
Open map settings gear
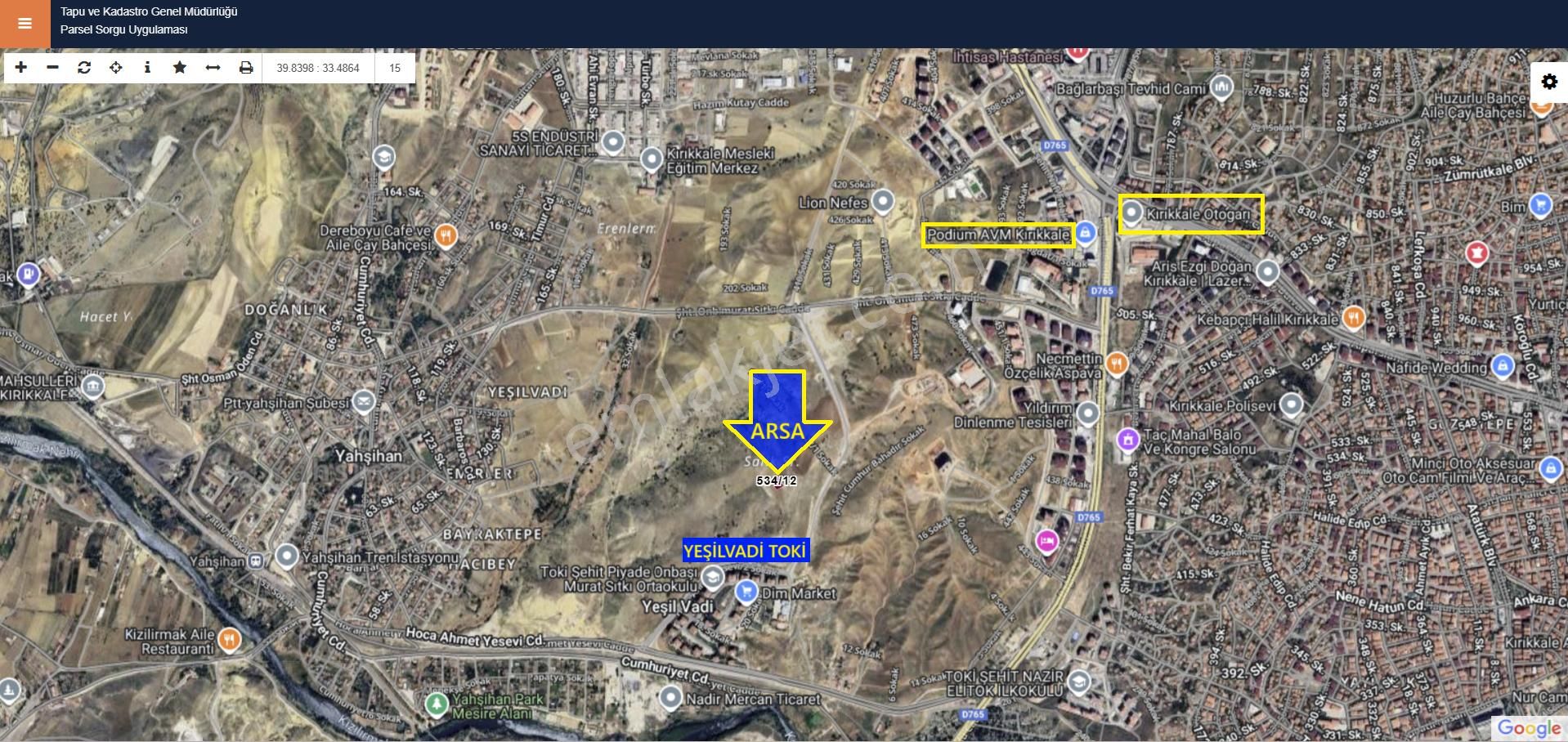point(1549,82)
